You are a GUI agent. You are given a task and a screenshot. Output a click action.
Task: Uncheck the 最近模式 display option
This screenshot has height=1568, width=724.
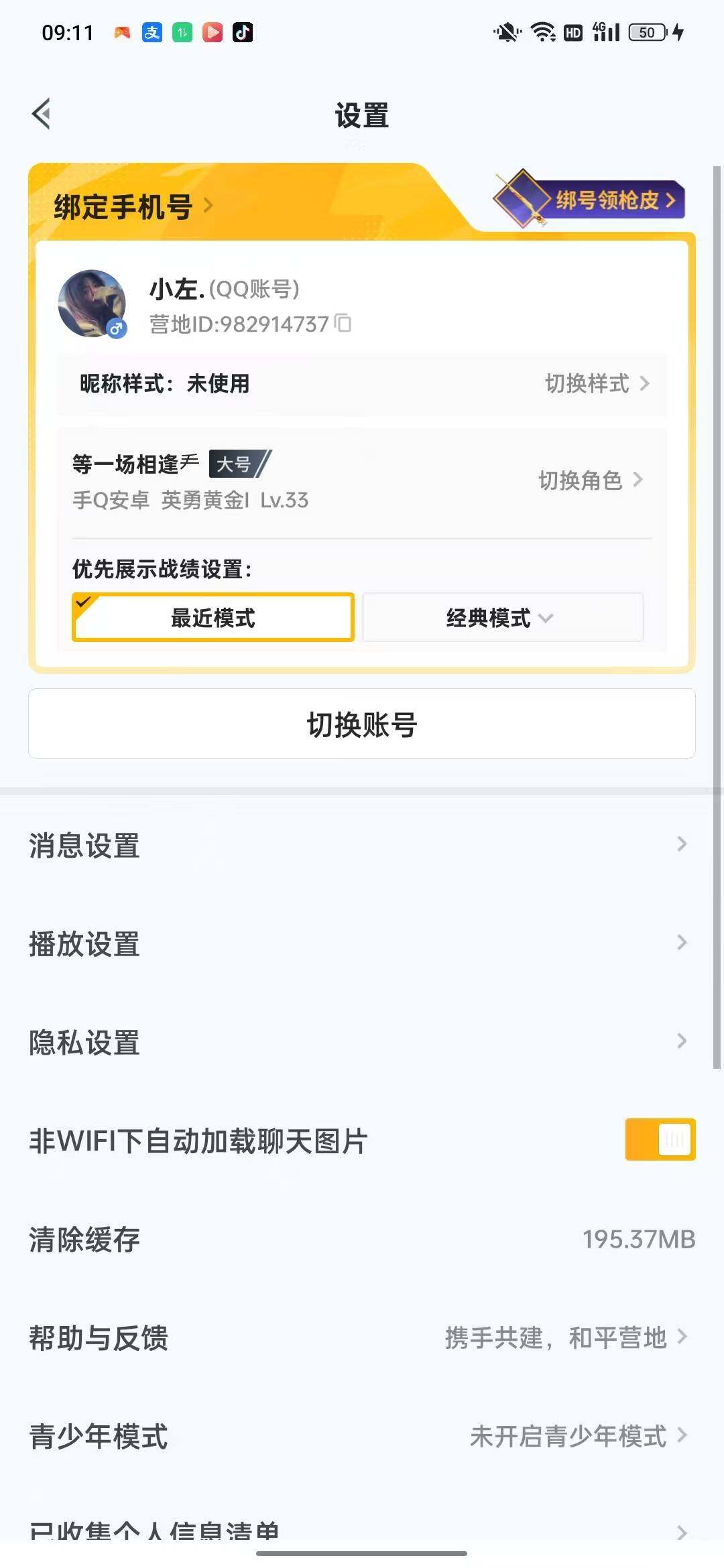(x=212, y=618)
